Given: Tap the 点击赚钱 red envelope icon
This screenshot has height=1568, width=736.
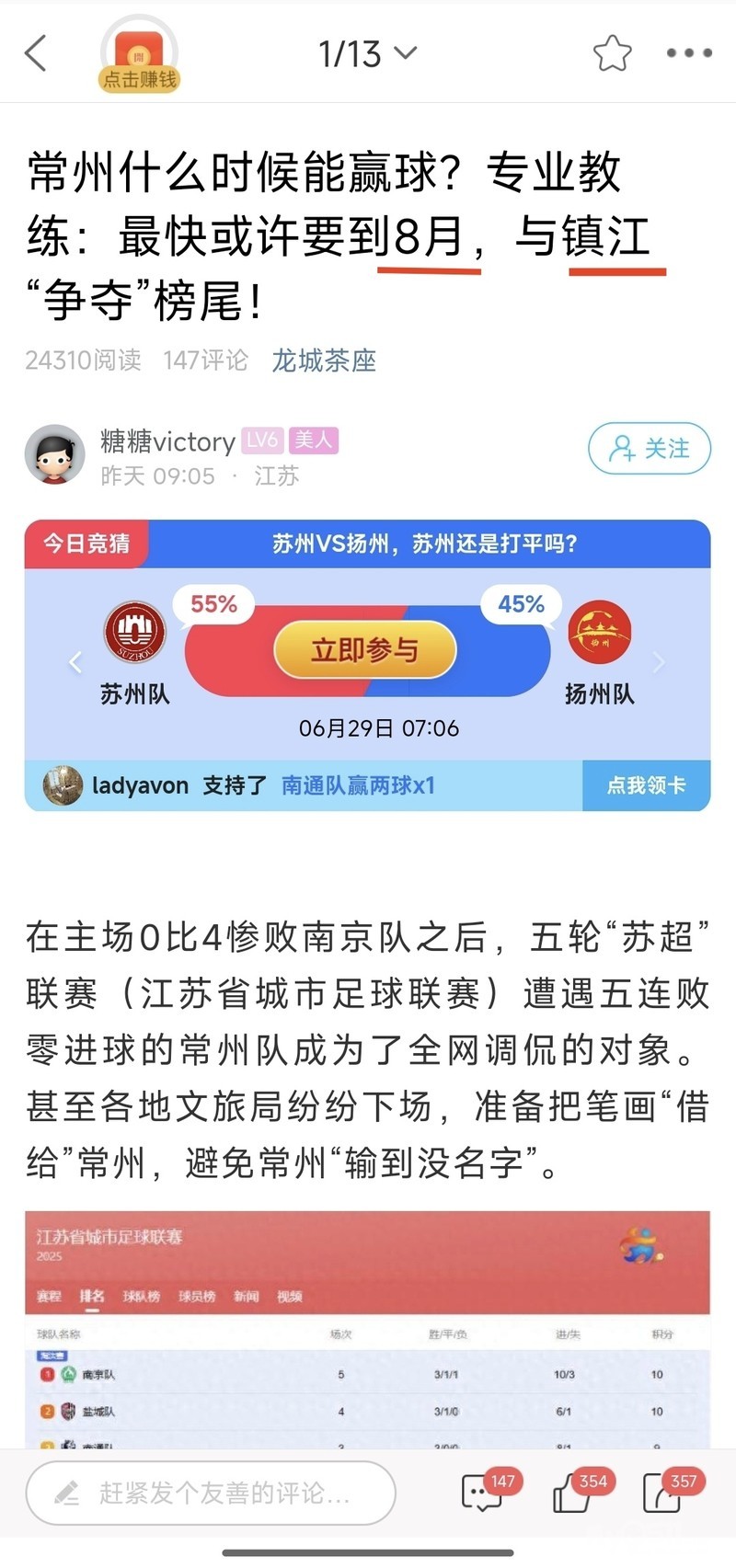Looking at the screenshot, I should (x=139, y=57).
